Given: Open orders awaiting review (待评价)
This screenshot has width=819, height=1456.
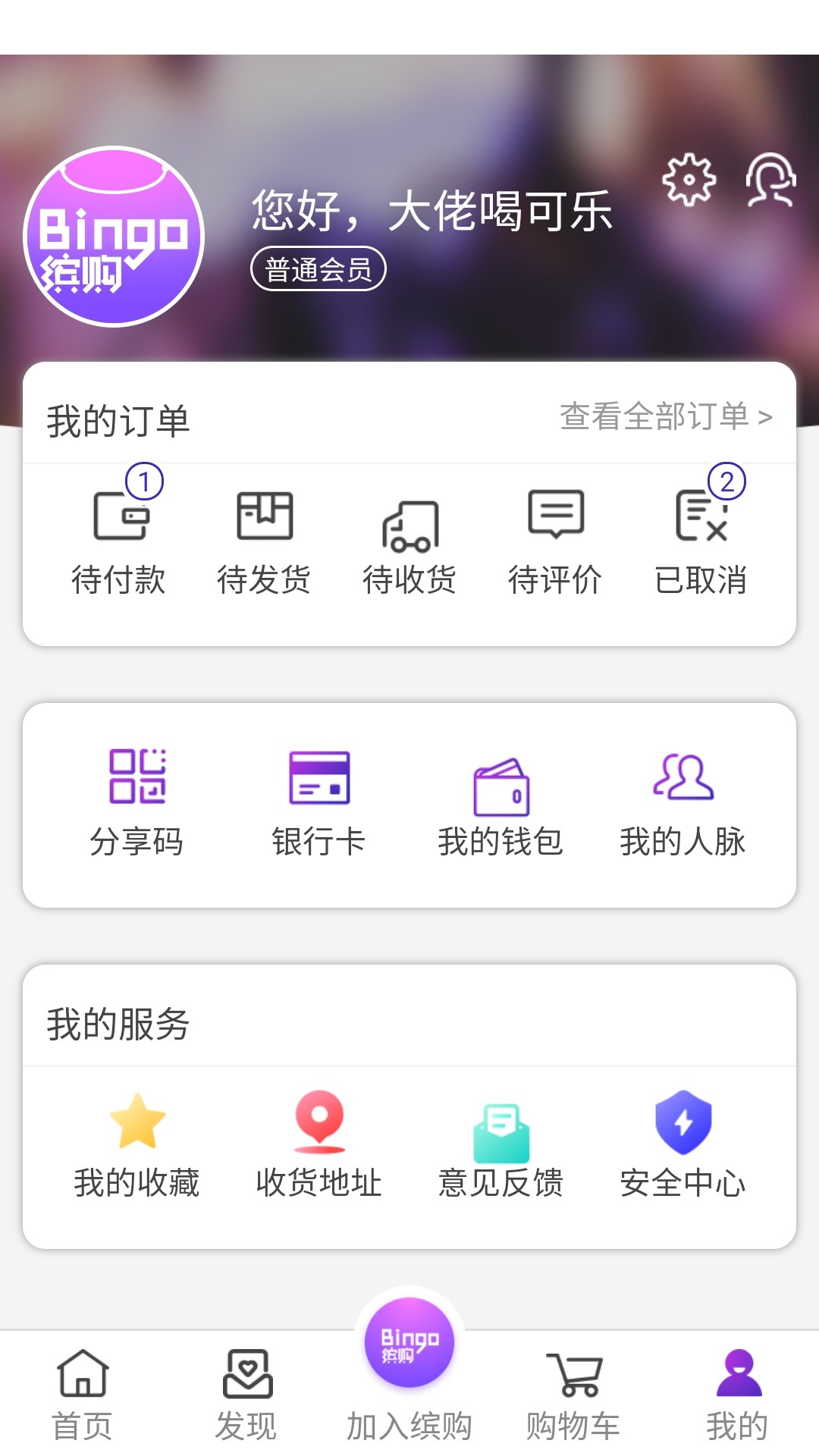Looking at the screenshot, I should pos(555,541).
